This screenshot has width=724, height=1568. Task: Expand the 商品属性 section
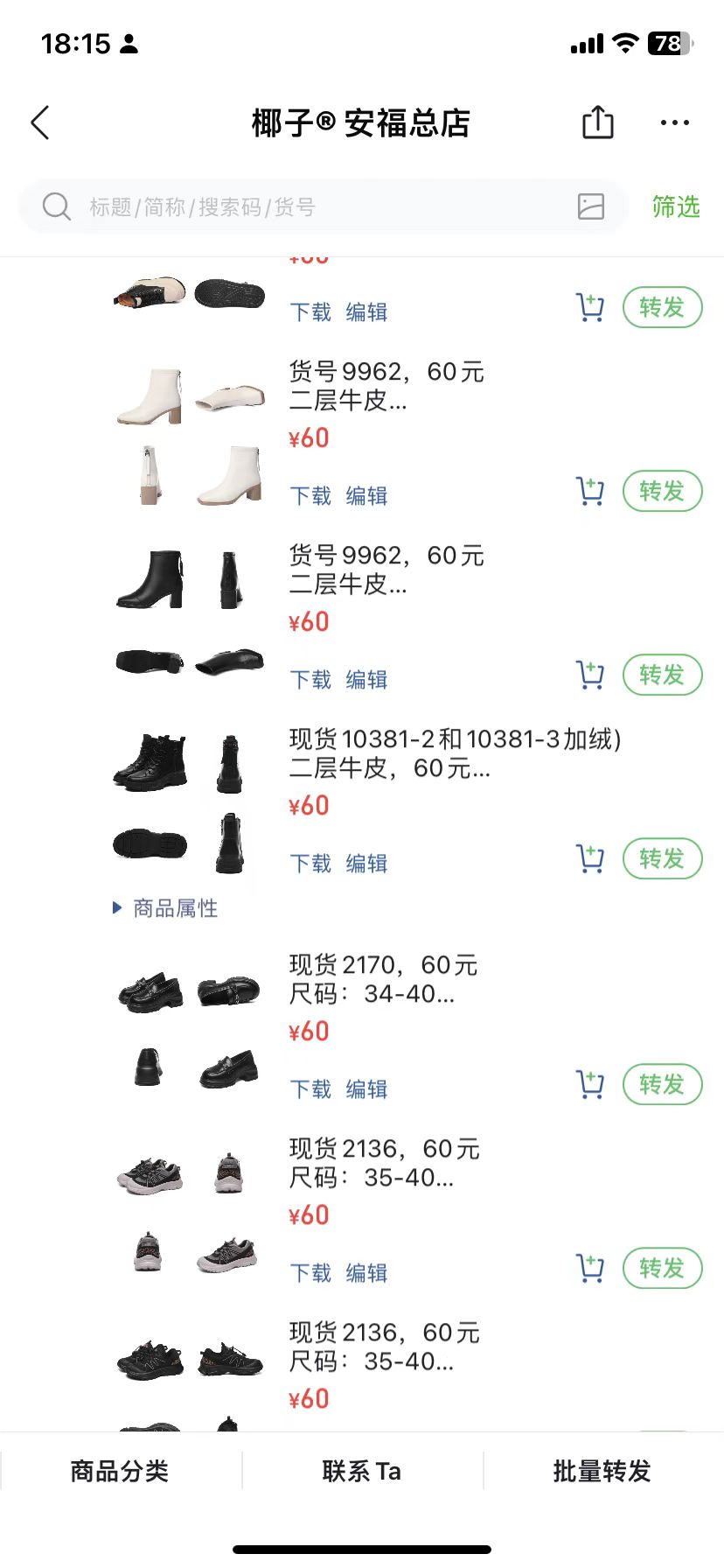coord(166,908)
